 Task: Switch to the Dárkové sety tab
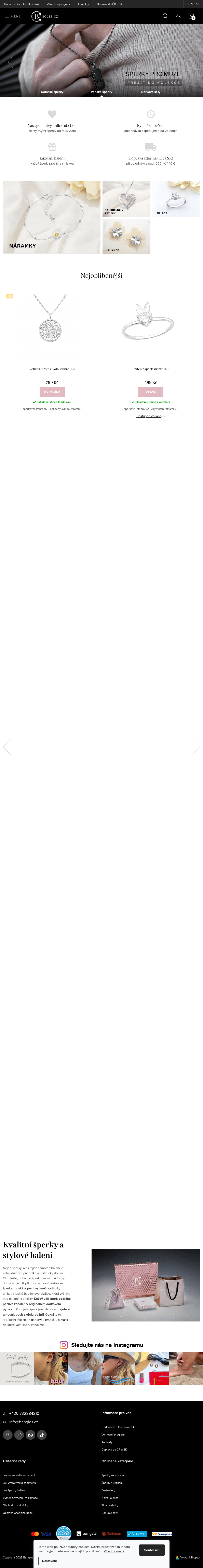tap(151, 92)
